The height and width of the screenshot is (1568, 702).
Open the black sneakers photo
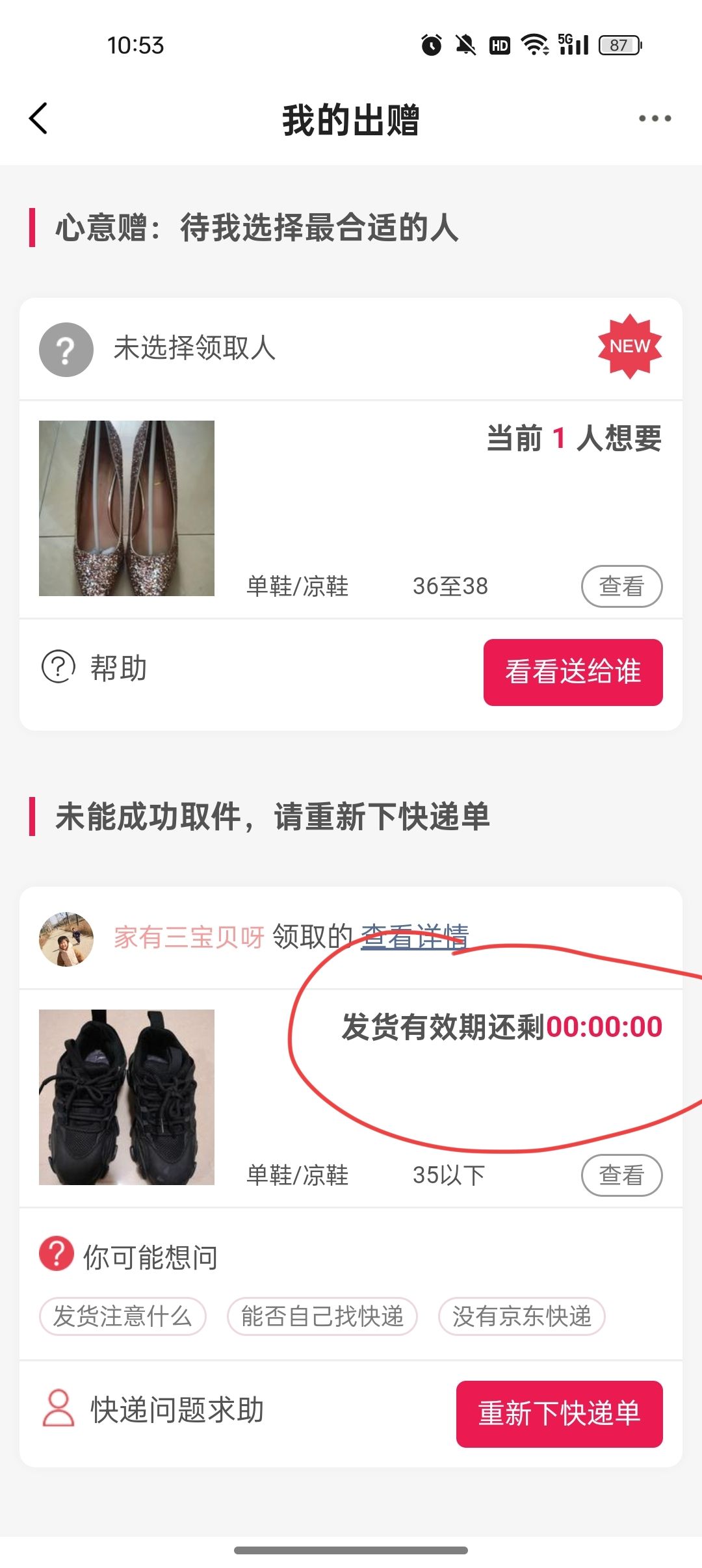coord(127,1097)
